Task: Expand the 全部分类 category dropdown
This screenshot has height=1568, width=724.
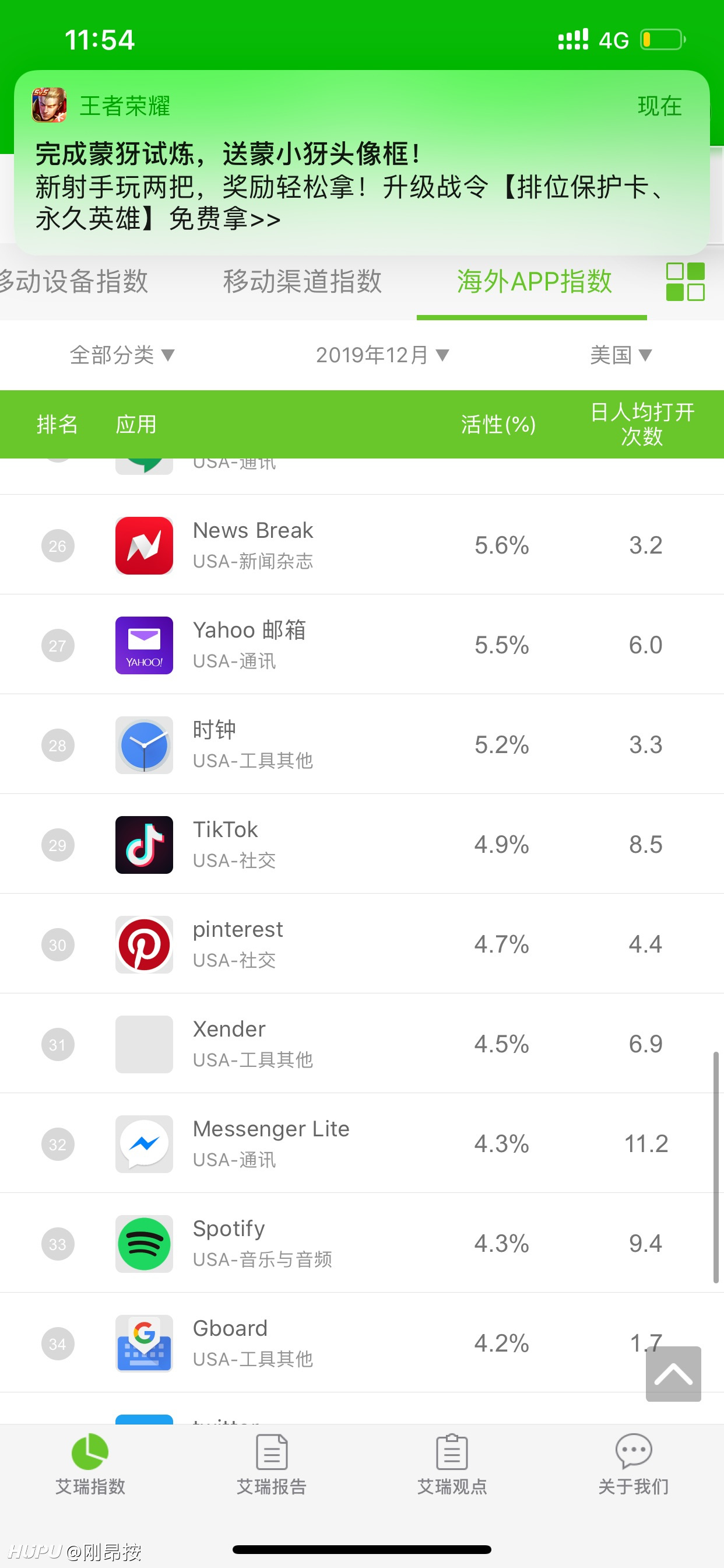Action: (122, 355)
